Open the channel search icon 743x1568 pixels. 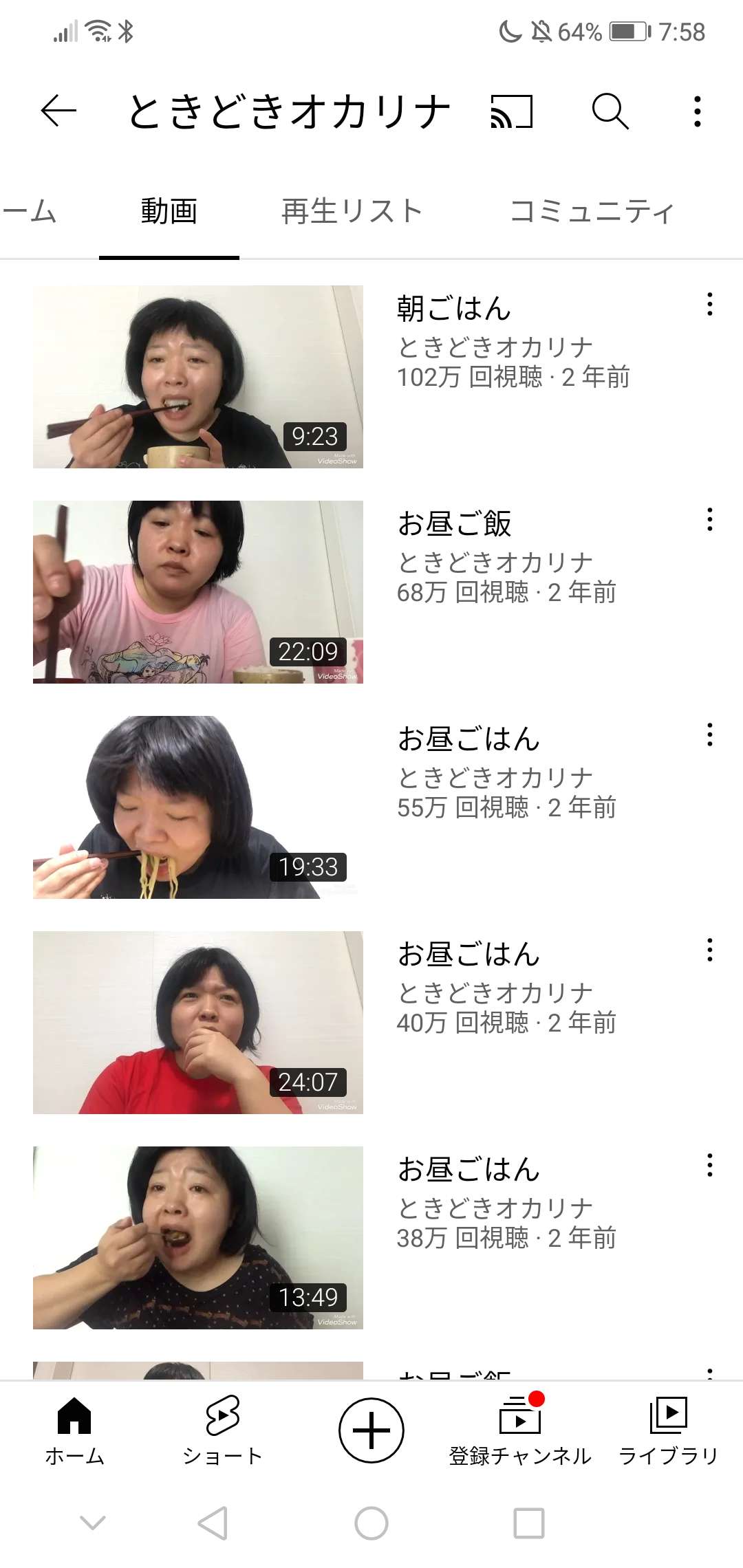point(608,111)
